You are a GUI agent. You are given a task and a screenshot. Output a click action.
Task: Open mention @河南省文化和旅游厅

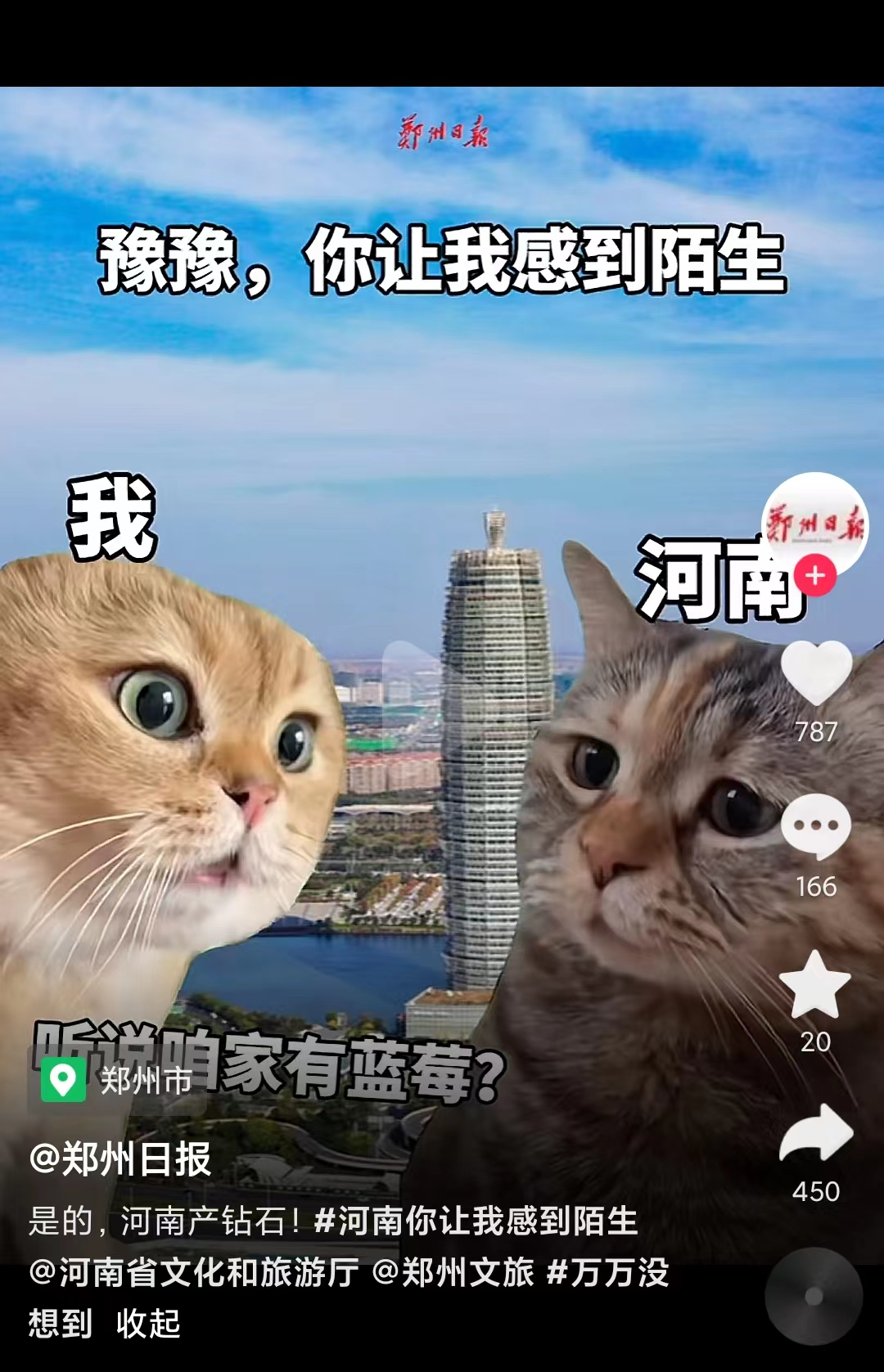coord(194,1273)
